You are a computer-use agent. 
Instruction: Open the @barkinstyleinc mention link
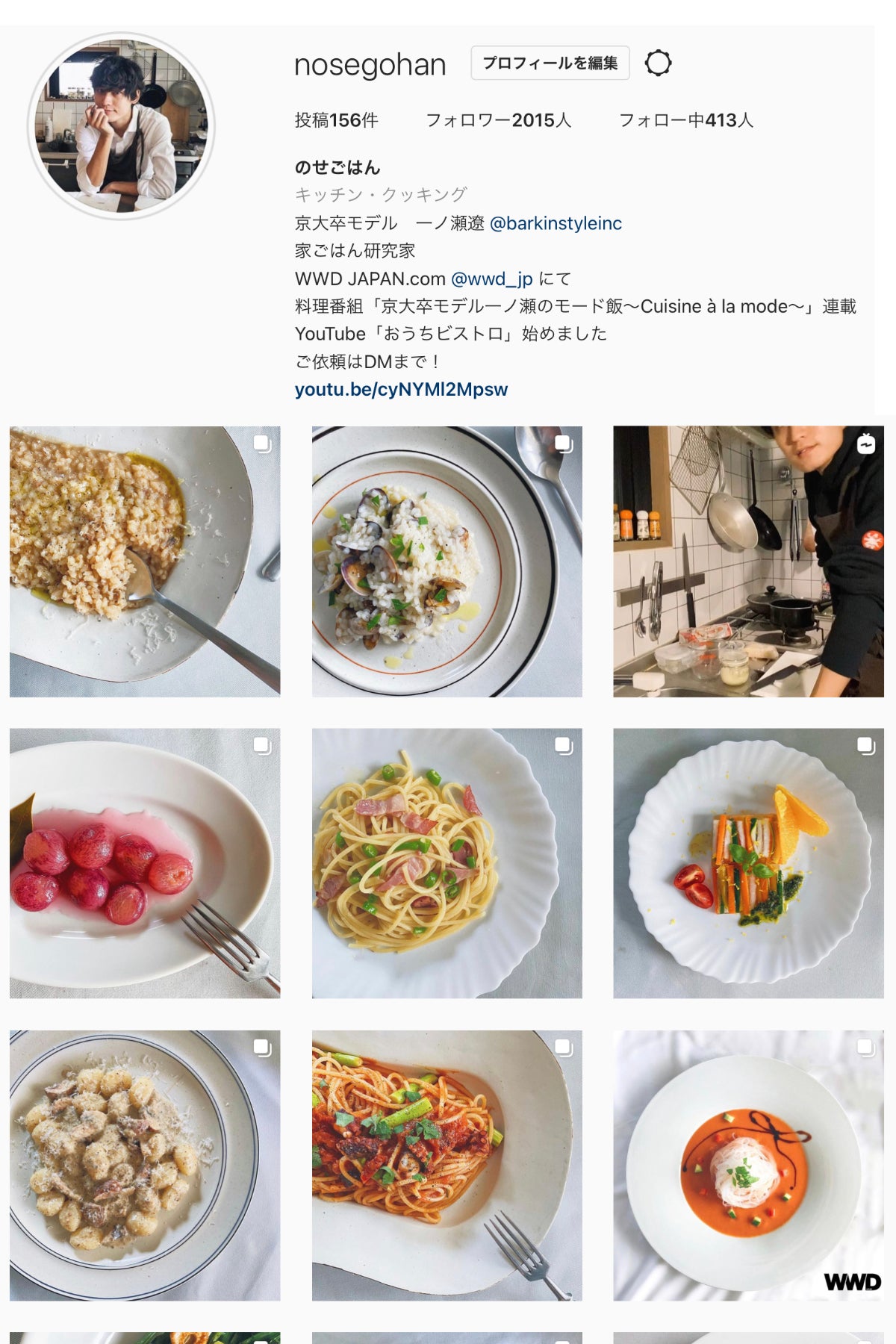[556, 223]
